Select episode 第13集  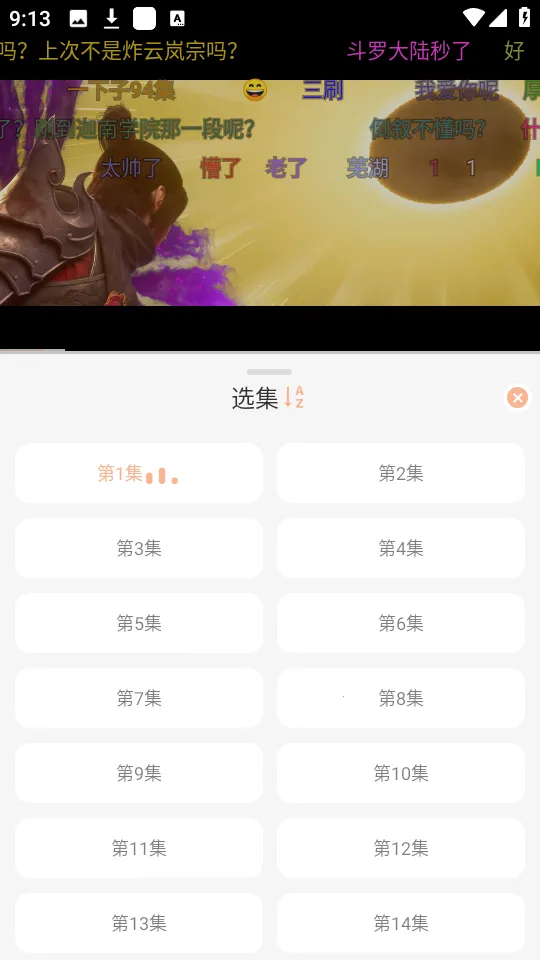point(139,923)
